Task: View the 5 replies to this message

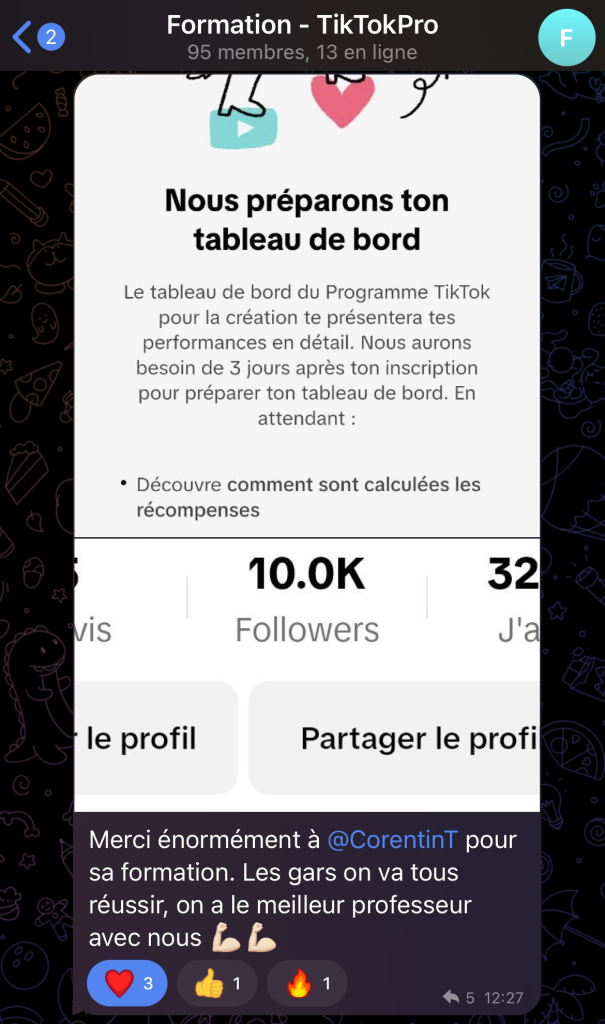Action: [x=459, y=997]
